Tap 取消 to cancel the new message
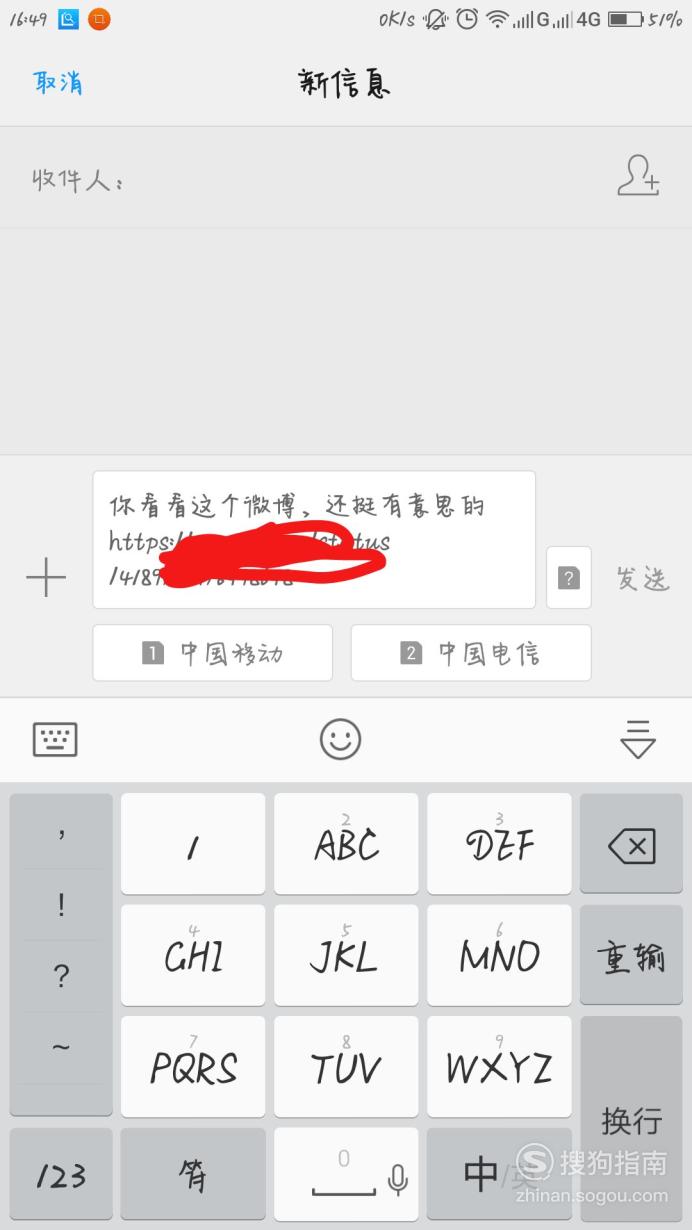The image size is (692, 1230). [58, 82]
